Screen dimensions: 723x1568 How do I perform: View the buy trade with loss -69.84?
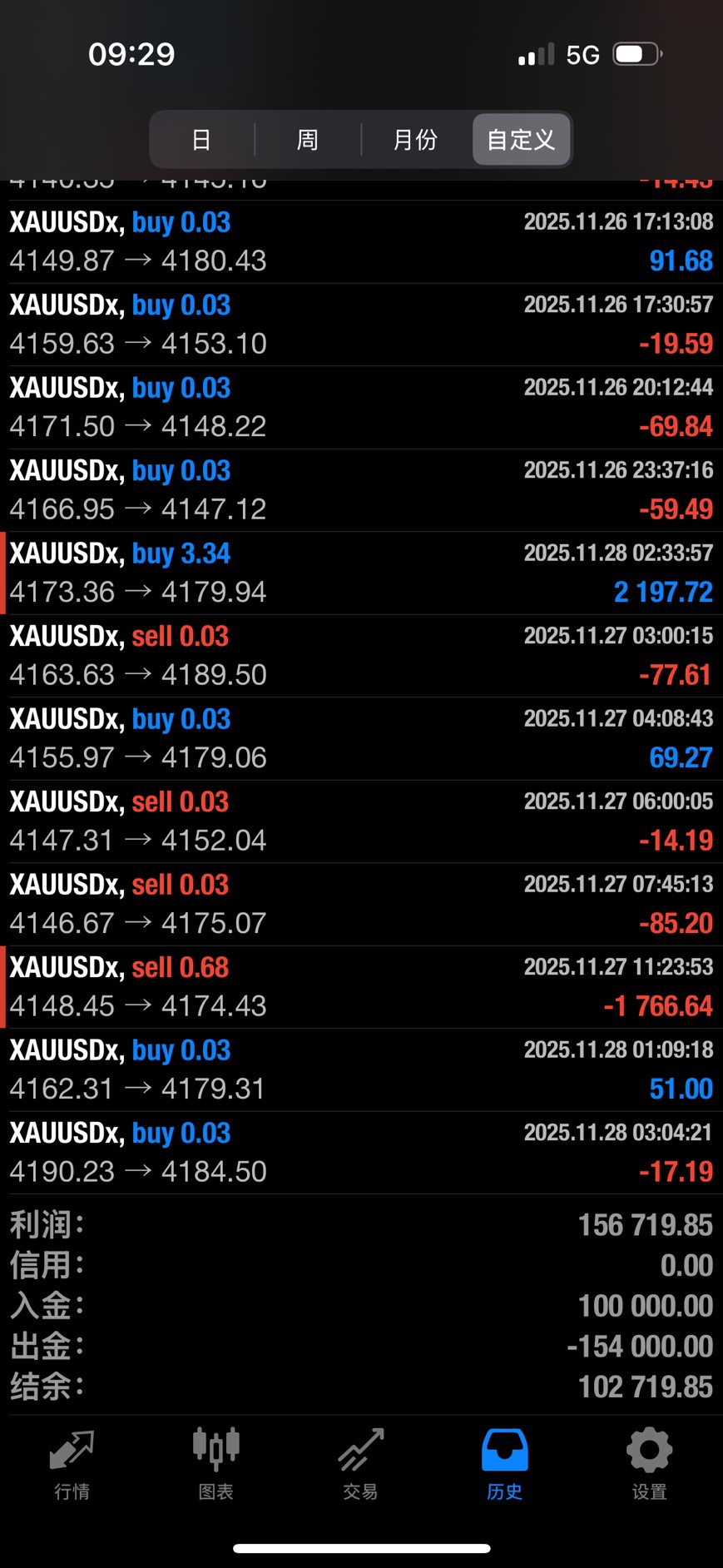click(x=361, y=407)
